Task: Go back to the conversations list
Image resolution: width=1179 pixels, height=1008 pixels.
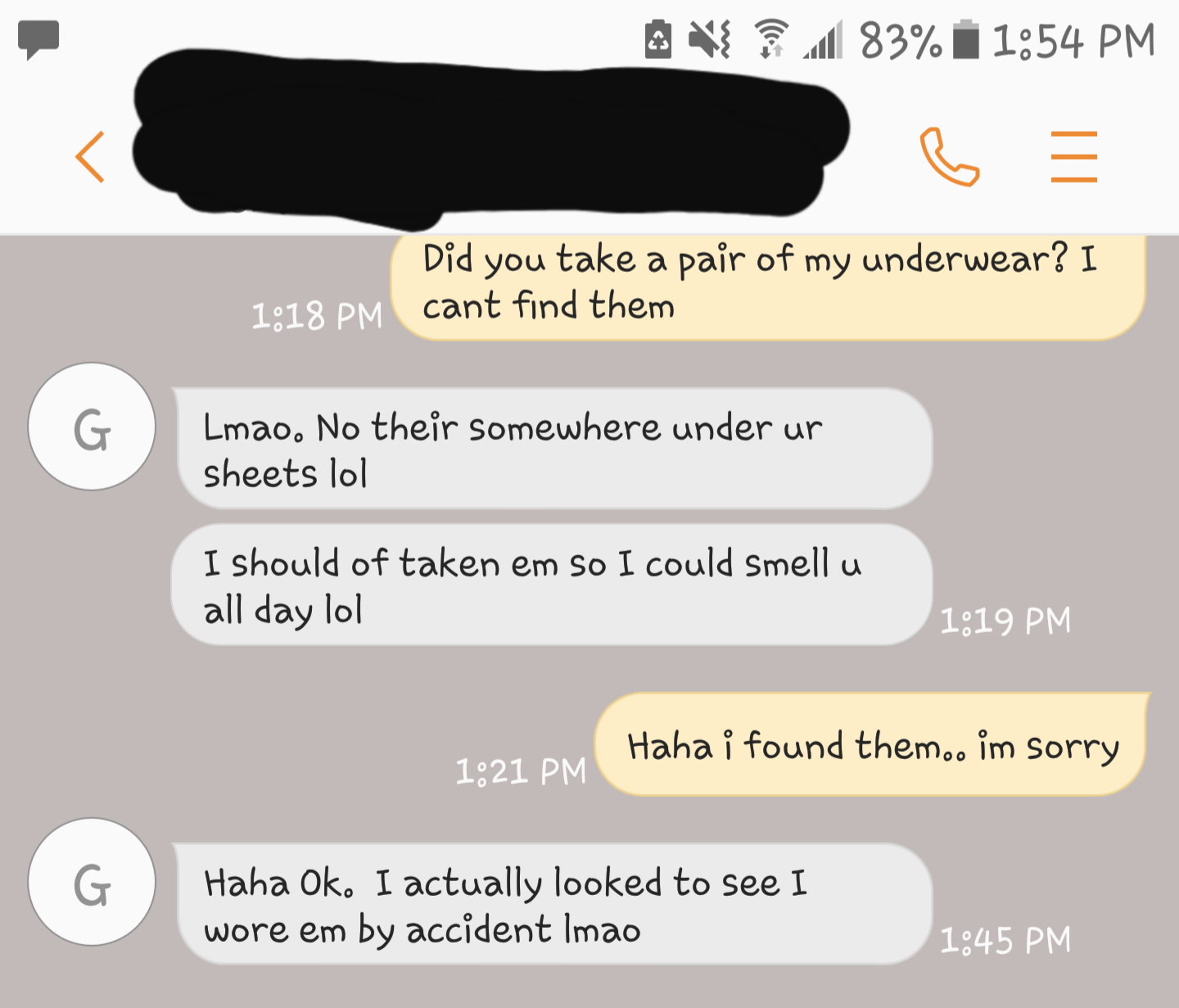Action: [90, 156]
